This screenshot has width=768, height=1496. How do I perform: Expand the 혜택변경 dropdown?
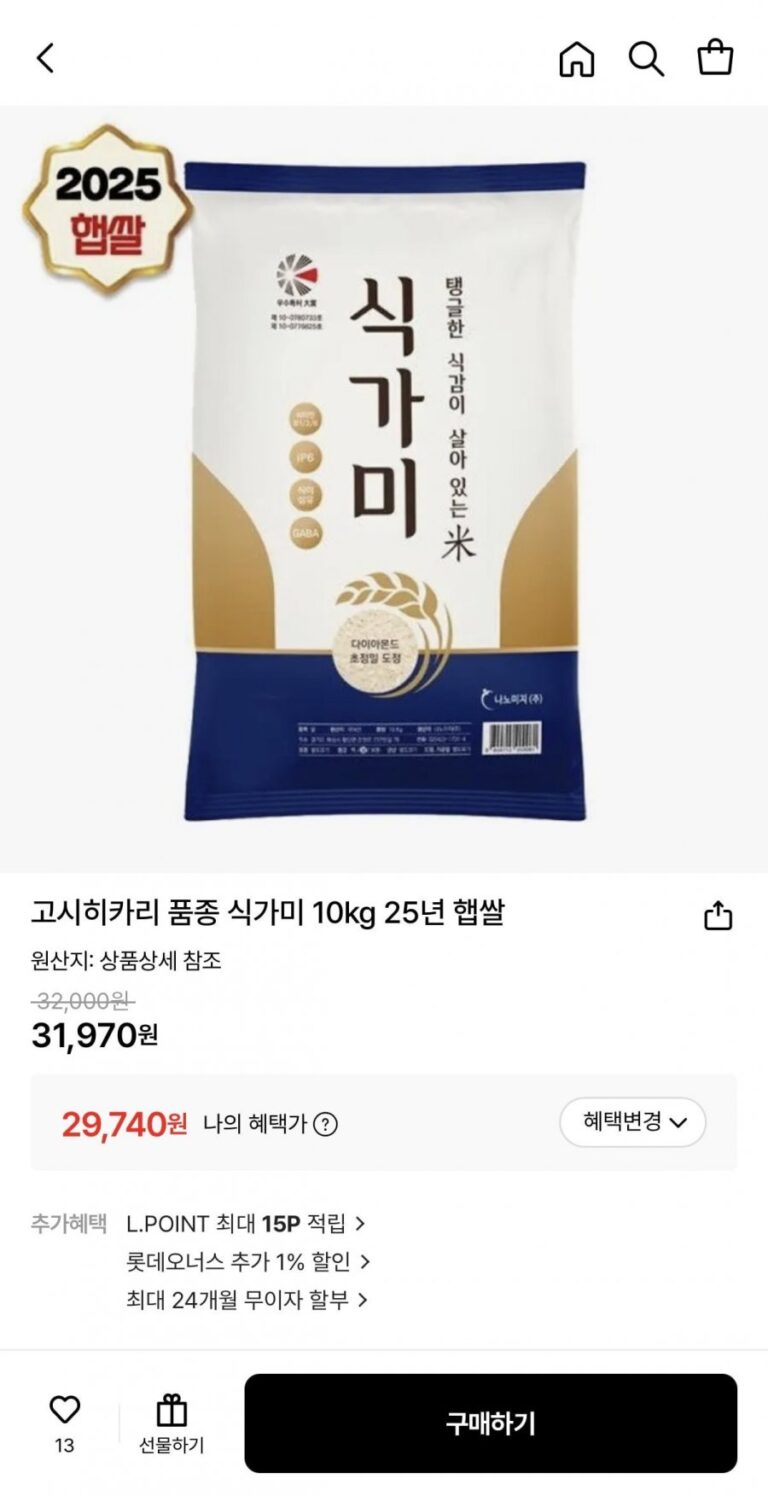[632, 1122]
